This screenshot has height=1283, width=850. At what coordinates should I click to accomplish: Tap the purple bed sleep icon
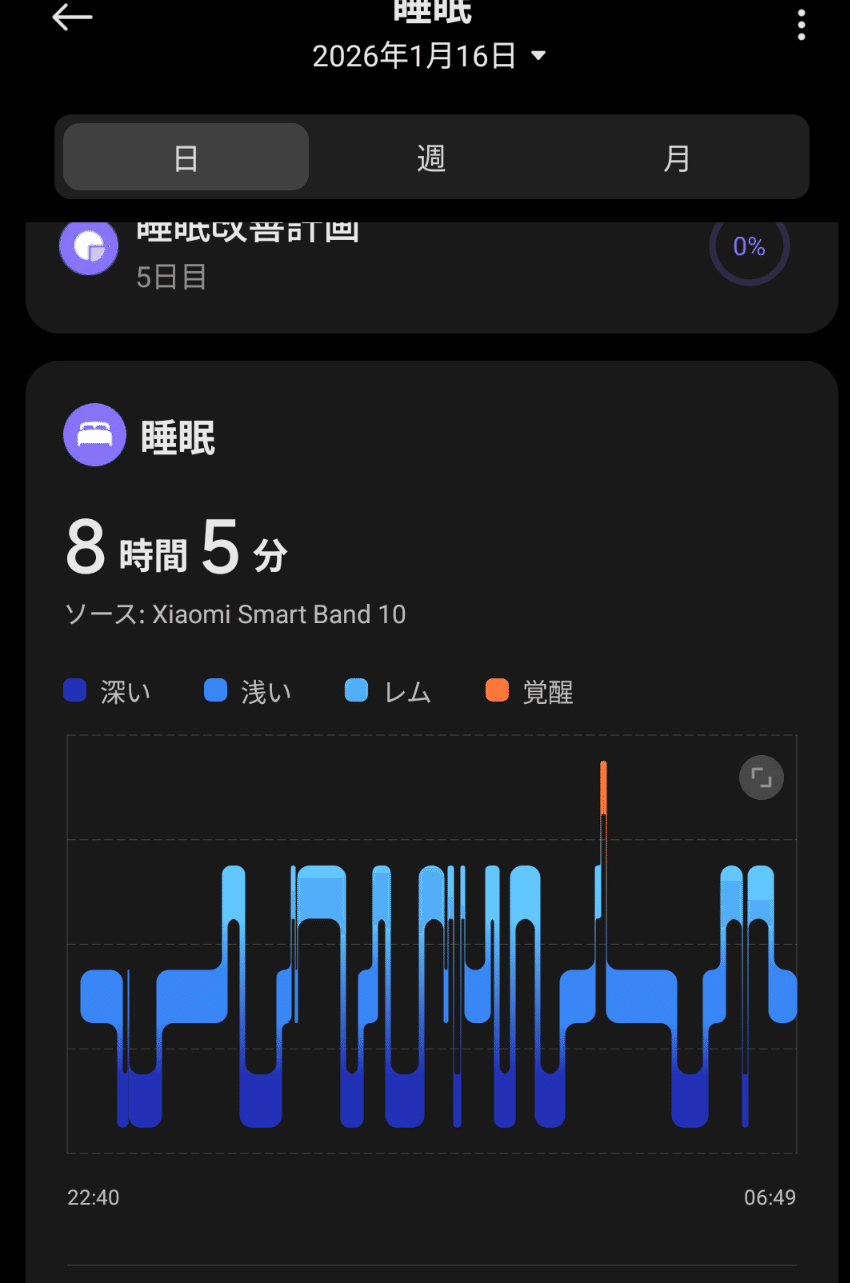coord(94,434)
